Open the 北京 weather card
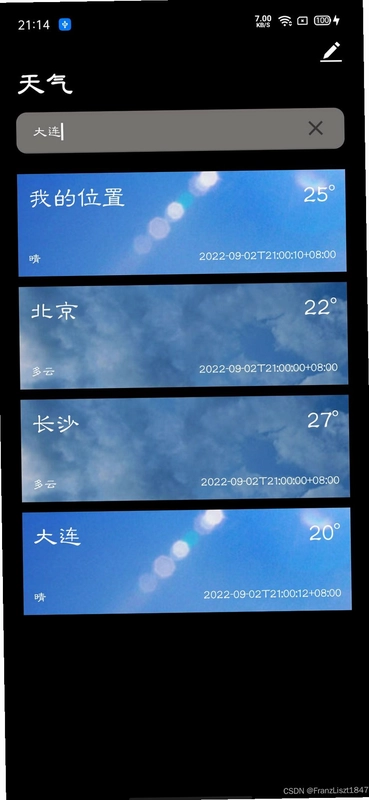 (x=183, y=335)
